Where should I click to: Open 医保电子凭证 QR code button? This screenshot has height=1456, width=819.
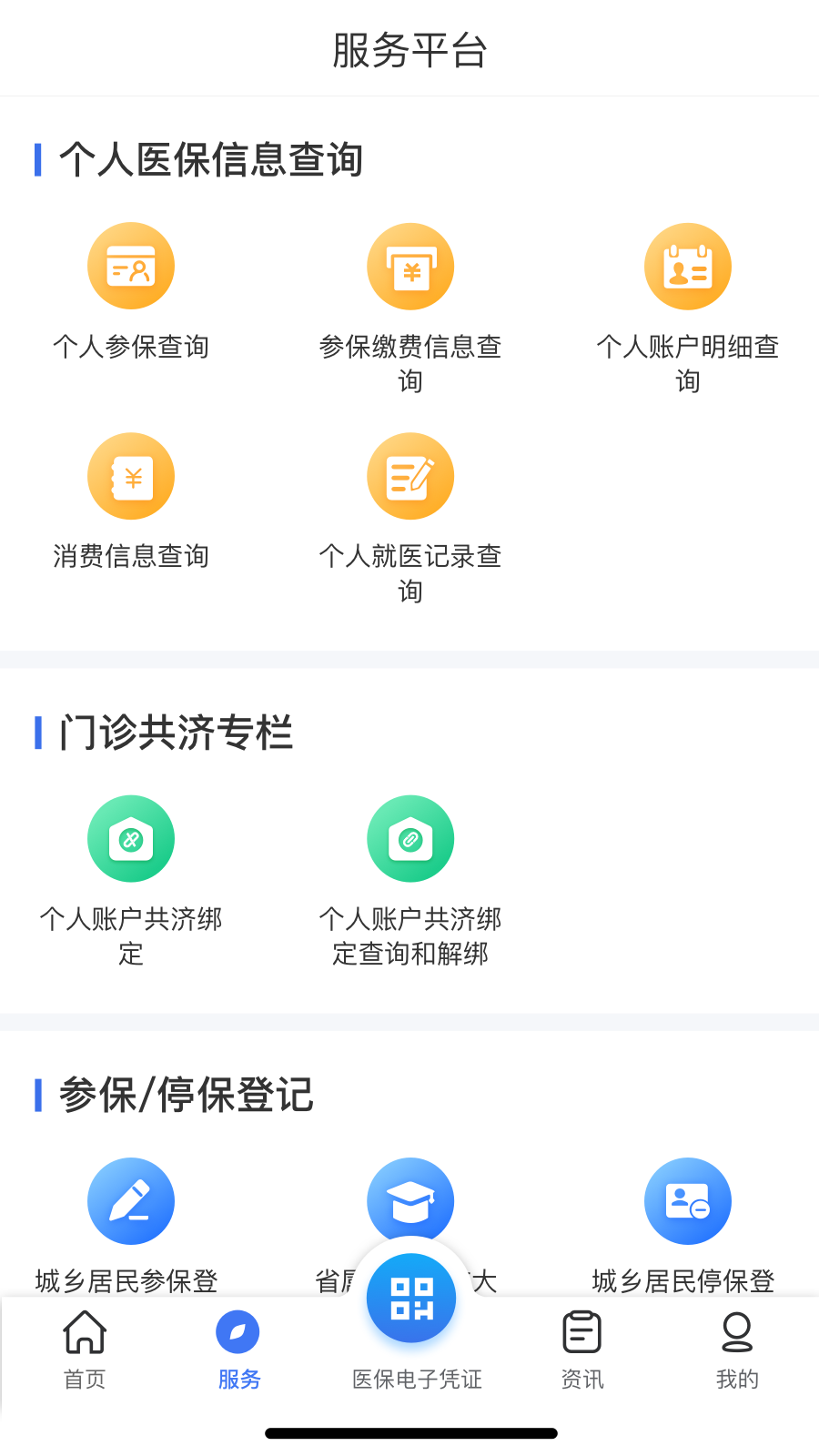pyautogui.click(x=410, y=1299)
